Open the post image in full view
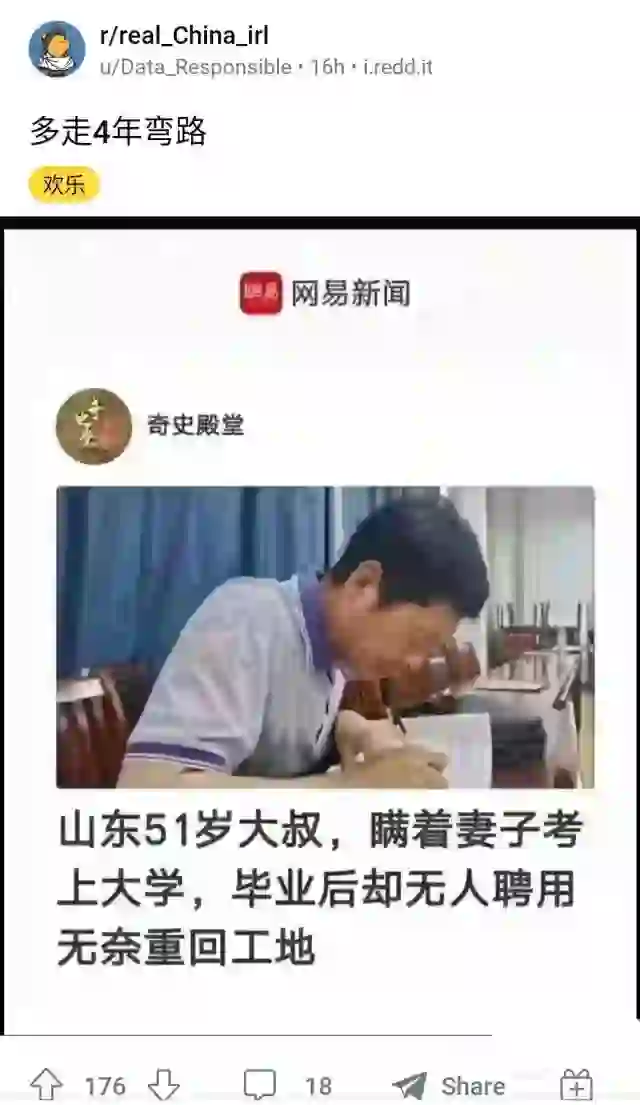This screenshot has width=640, height=1105. [320, 627]
